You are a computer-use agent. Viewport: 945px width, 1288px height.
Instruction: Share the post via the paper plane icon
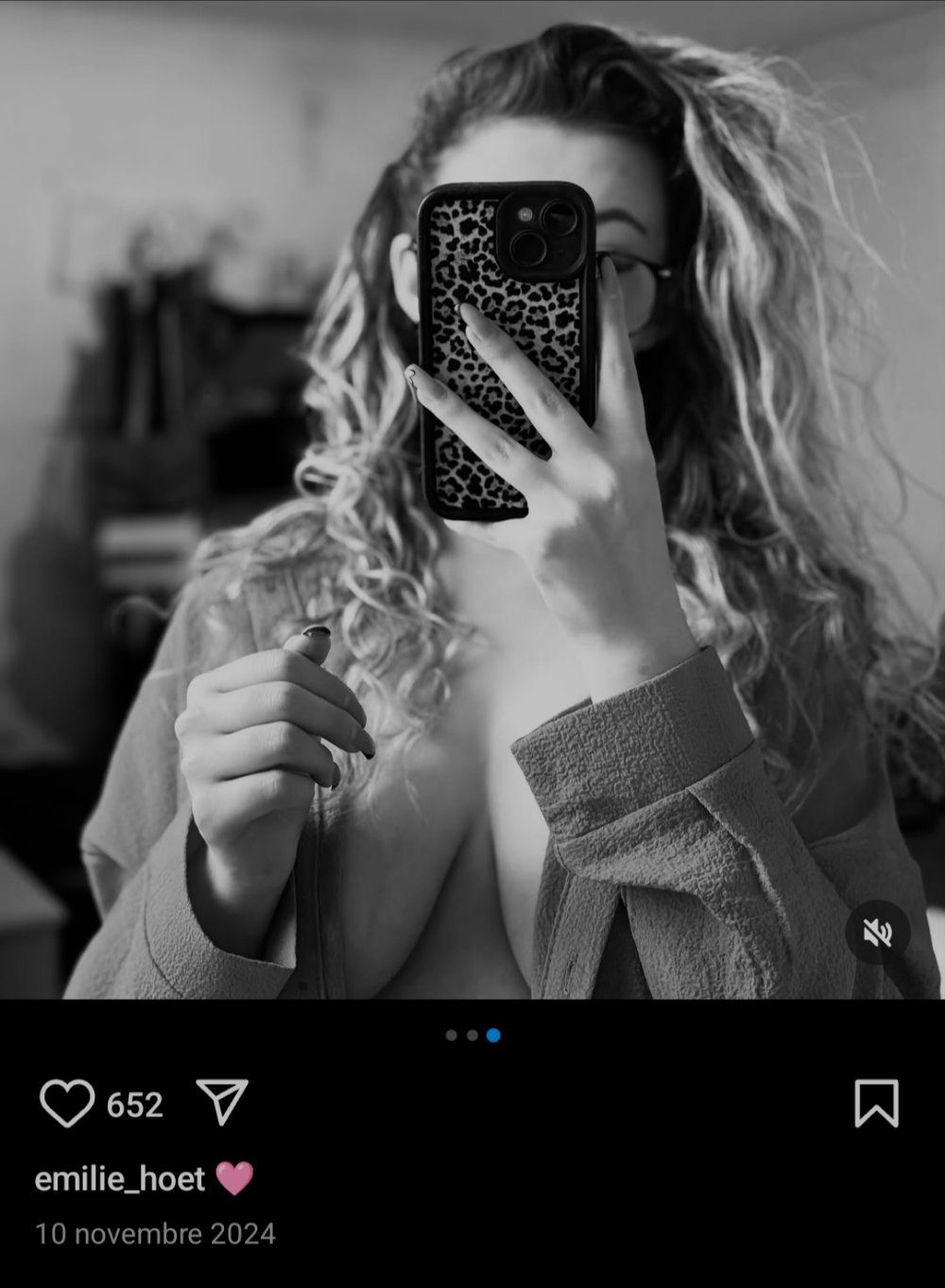tap(222, 1102)
